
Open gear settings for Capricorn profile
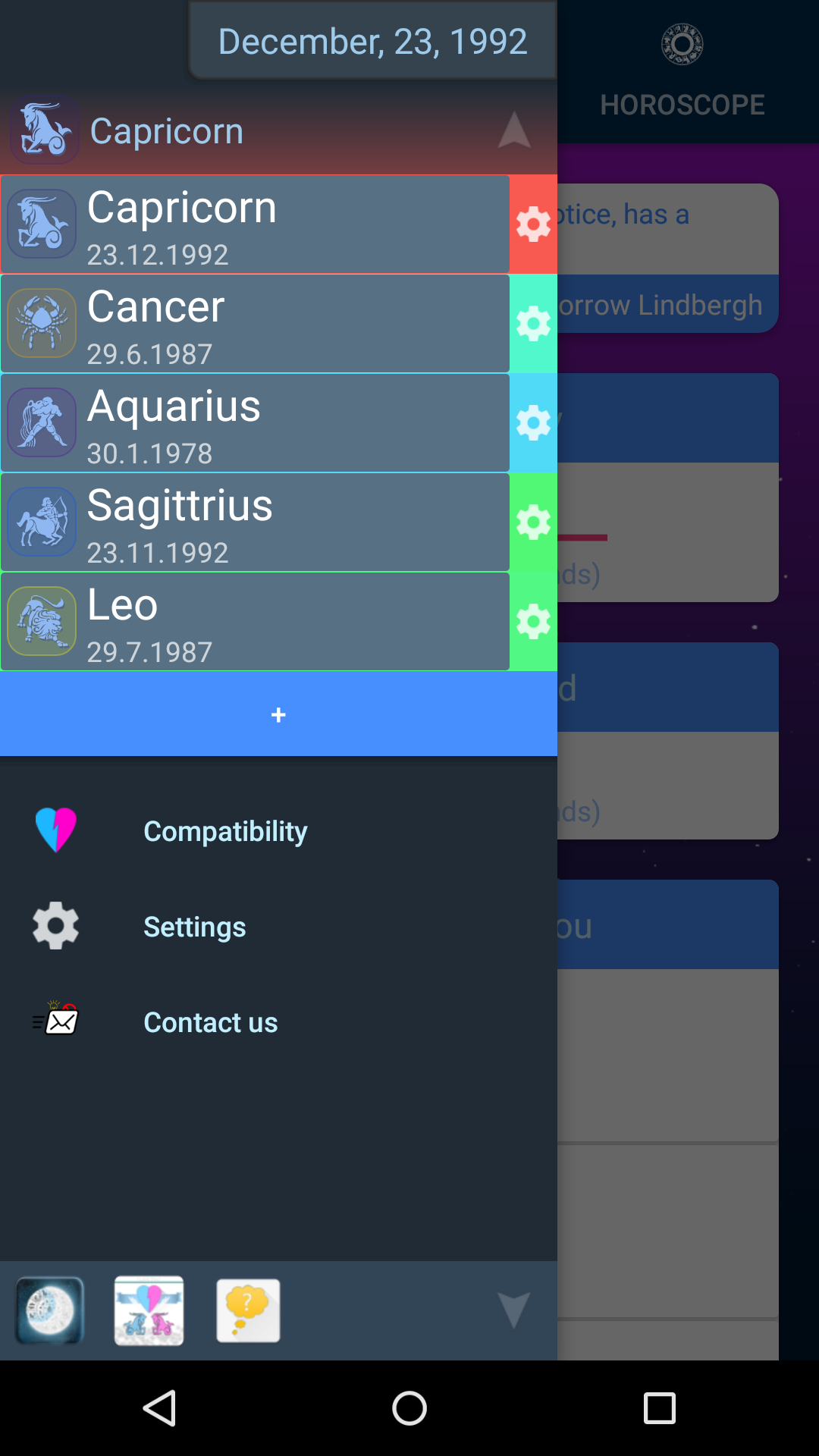coord(533,224)
